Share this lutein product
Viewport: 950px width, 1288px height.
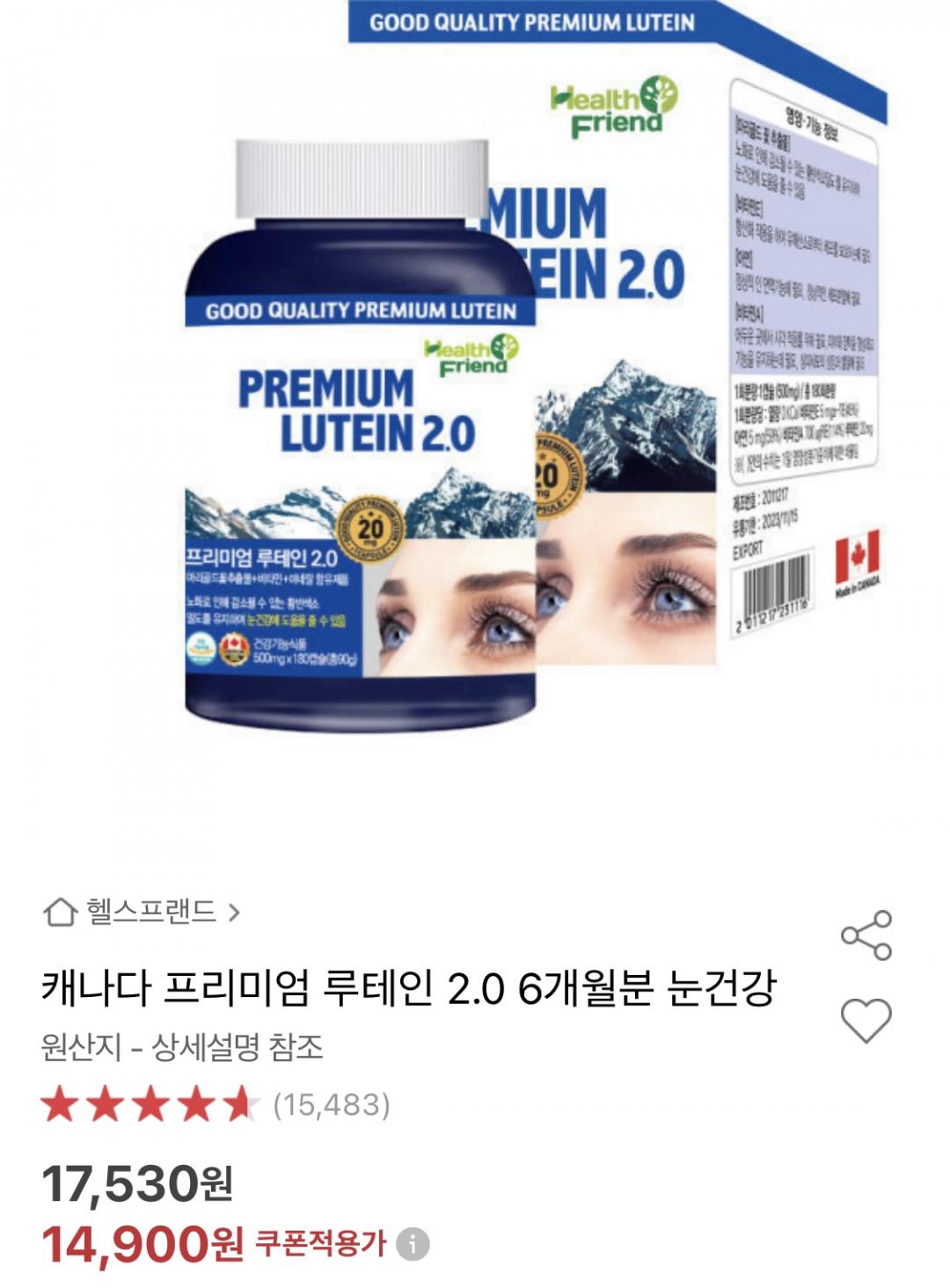click(x=866, y=935)
